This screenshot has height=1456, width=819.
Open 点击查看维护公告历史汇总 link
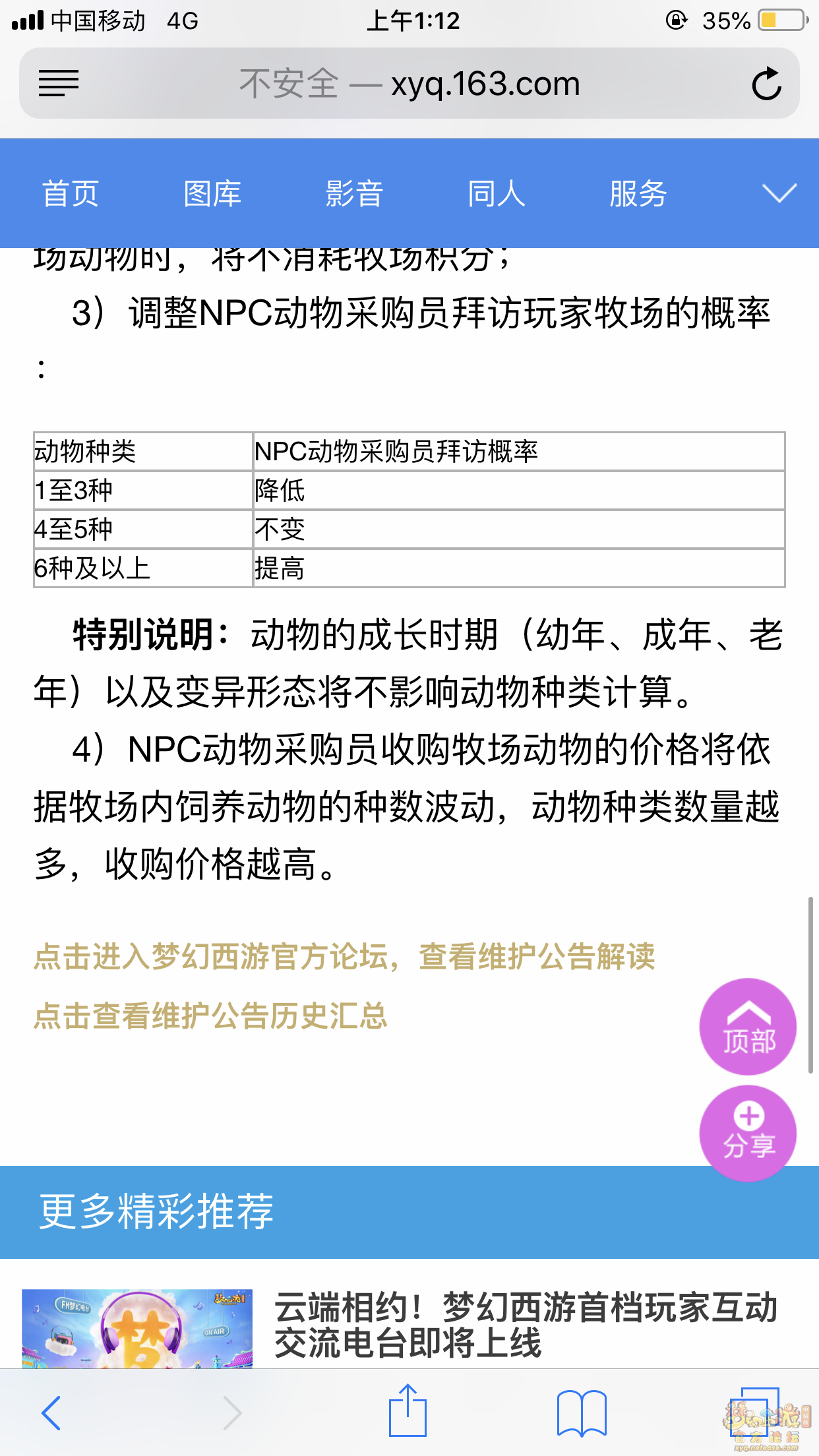point(211,1016)
